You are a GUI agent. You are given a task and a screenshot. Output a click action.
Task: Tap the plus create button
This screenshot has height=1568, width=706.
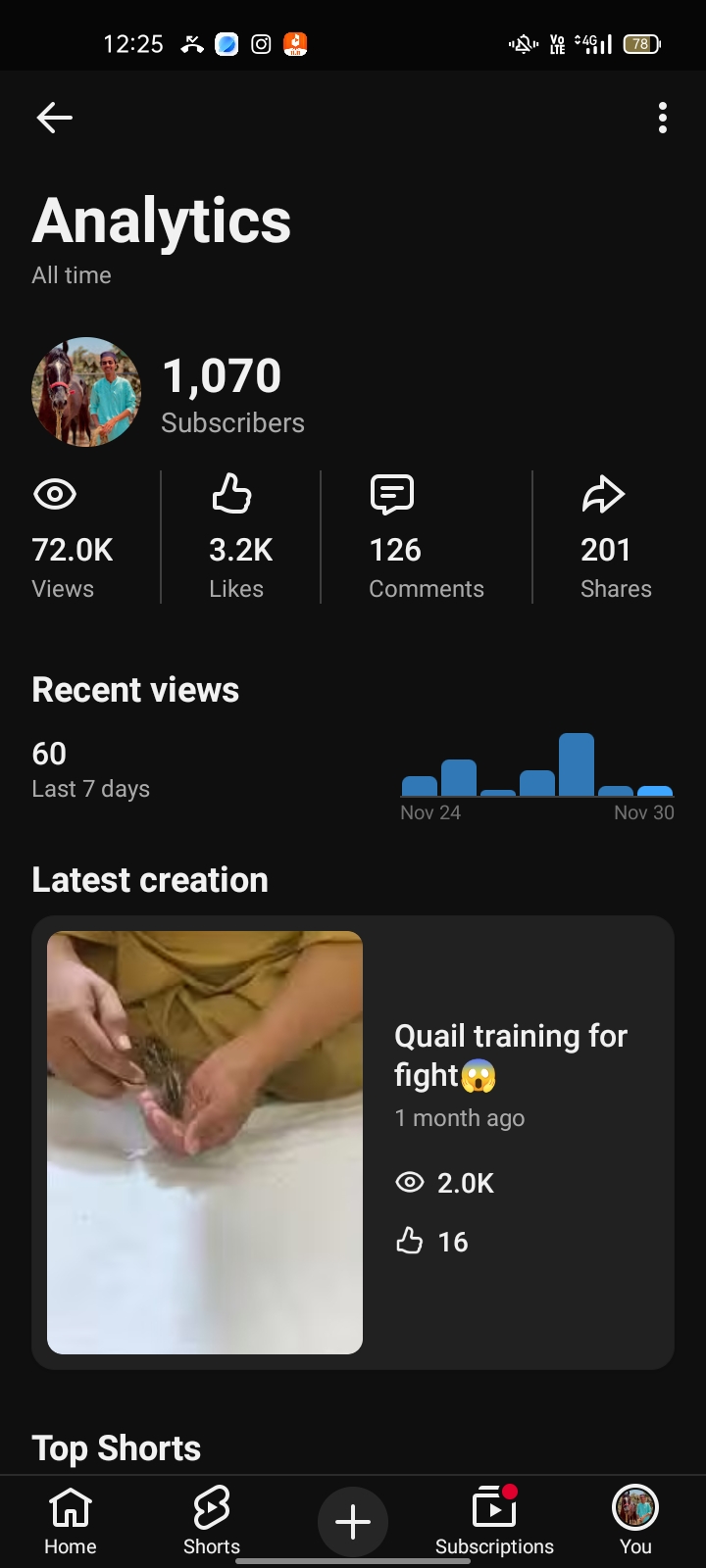point(353,1521)
